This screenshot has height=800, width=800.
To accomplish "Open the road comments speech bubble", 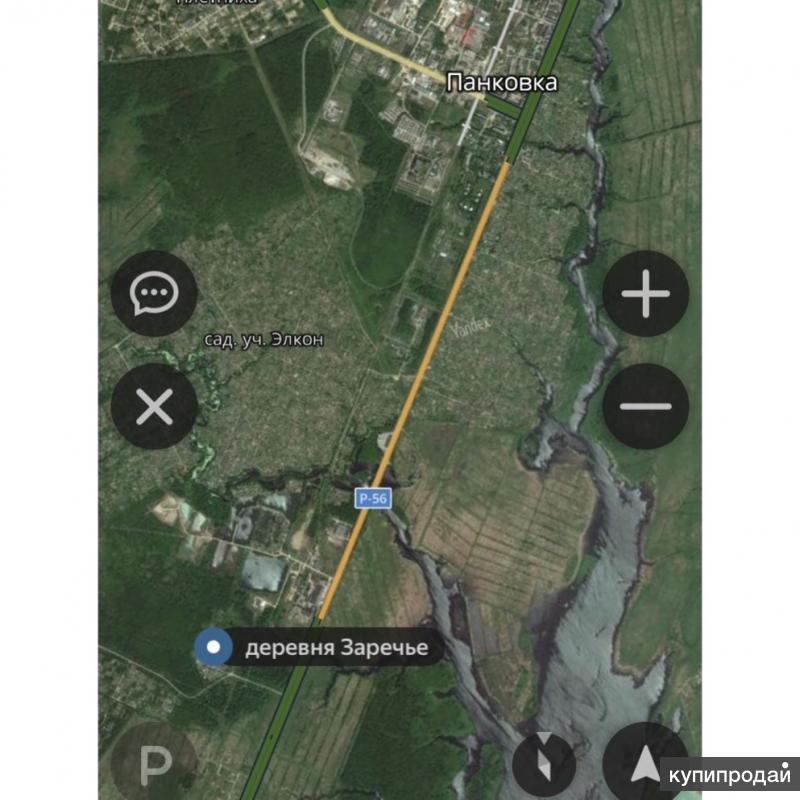I will tap(154, 293).
